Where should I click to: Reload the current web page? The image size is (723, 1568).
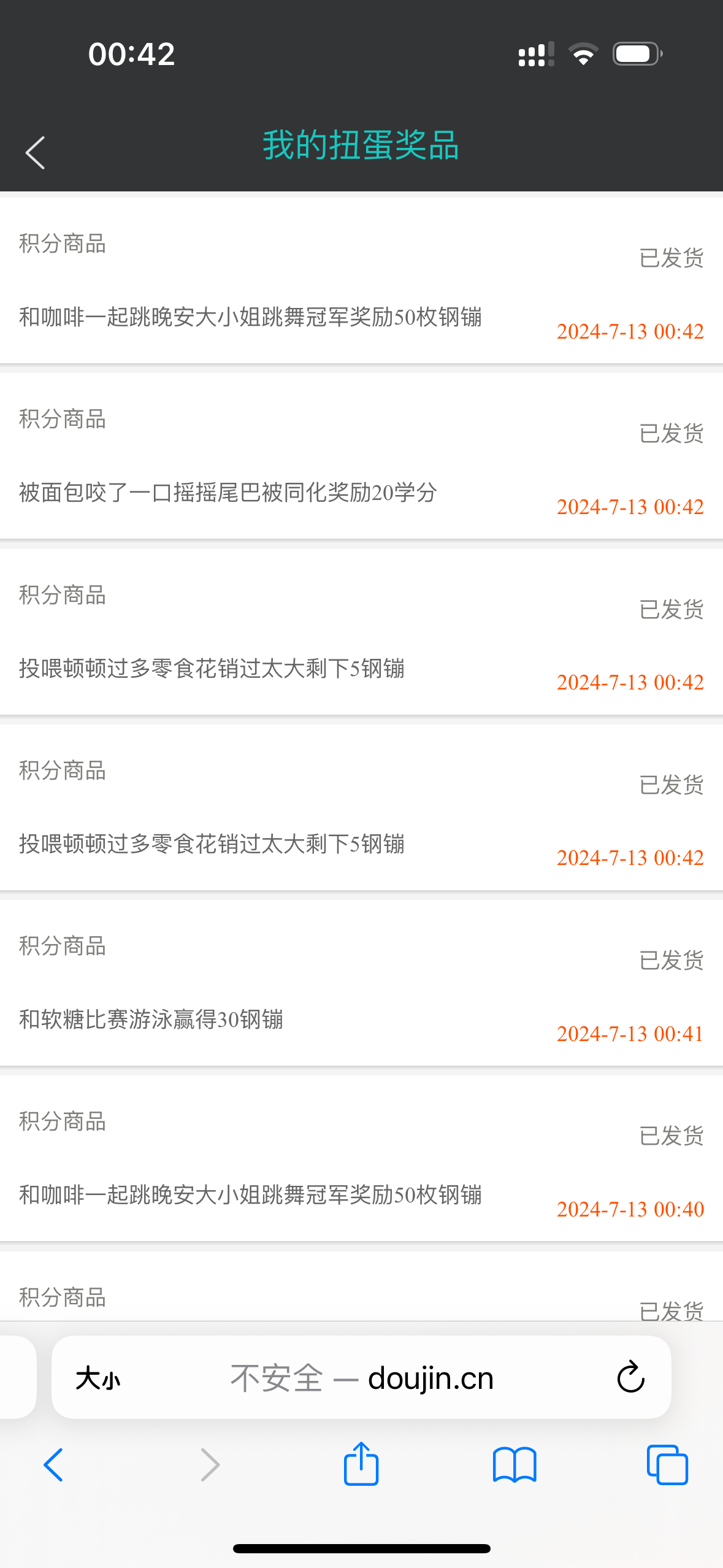tap(630, 1378)
